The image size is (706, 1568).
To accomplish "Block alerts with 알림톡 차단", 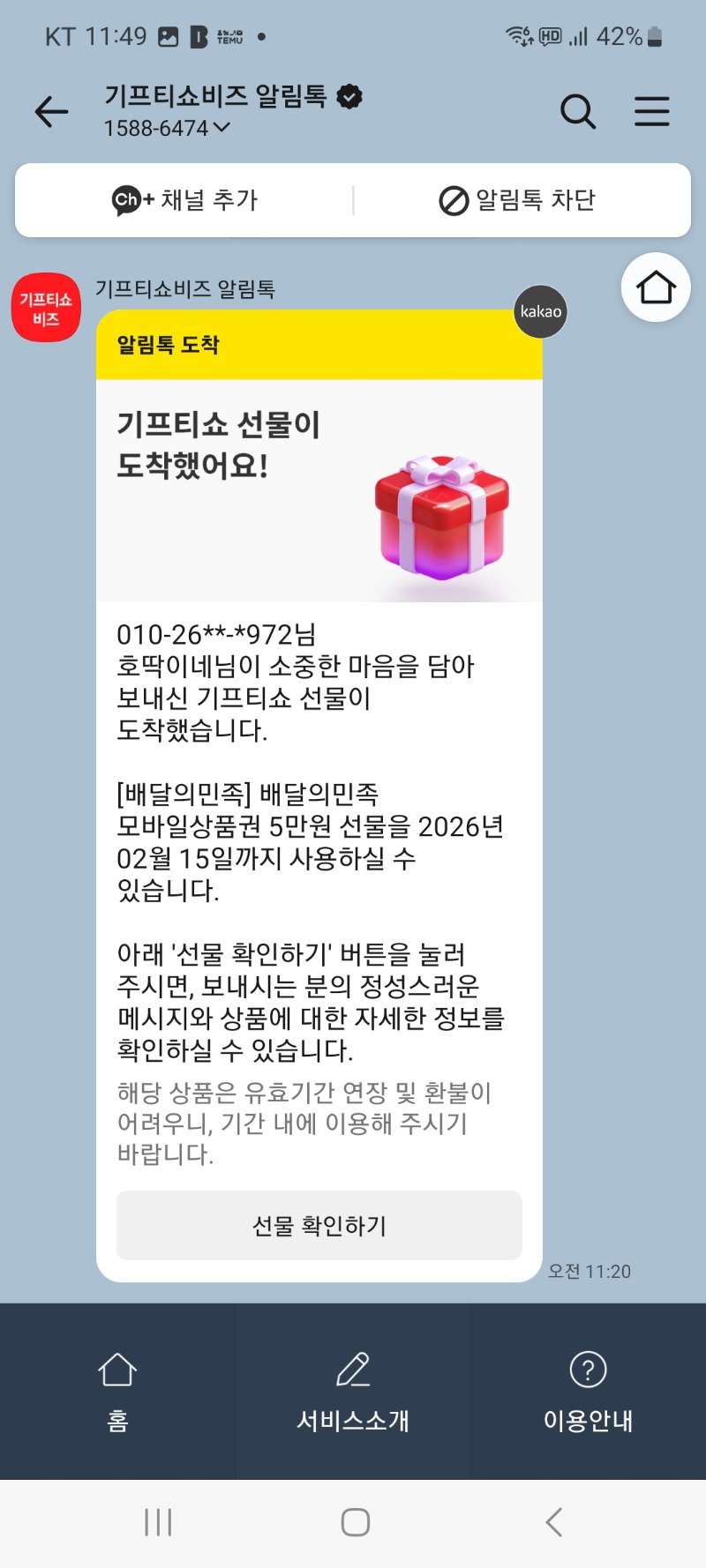I will [x=518, y=200].
